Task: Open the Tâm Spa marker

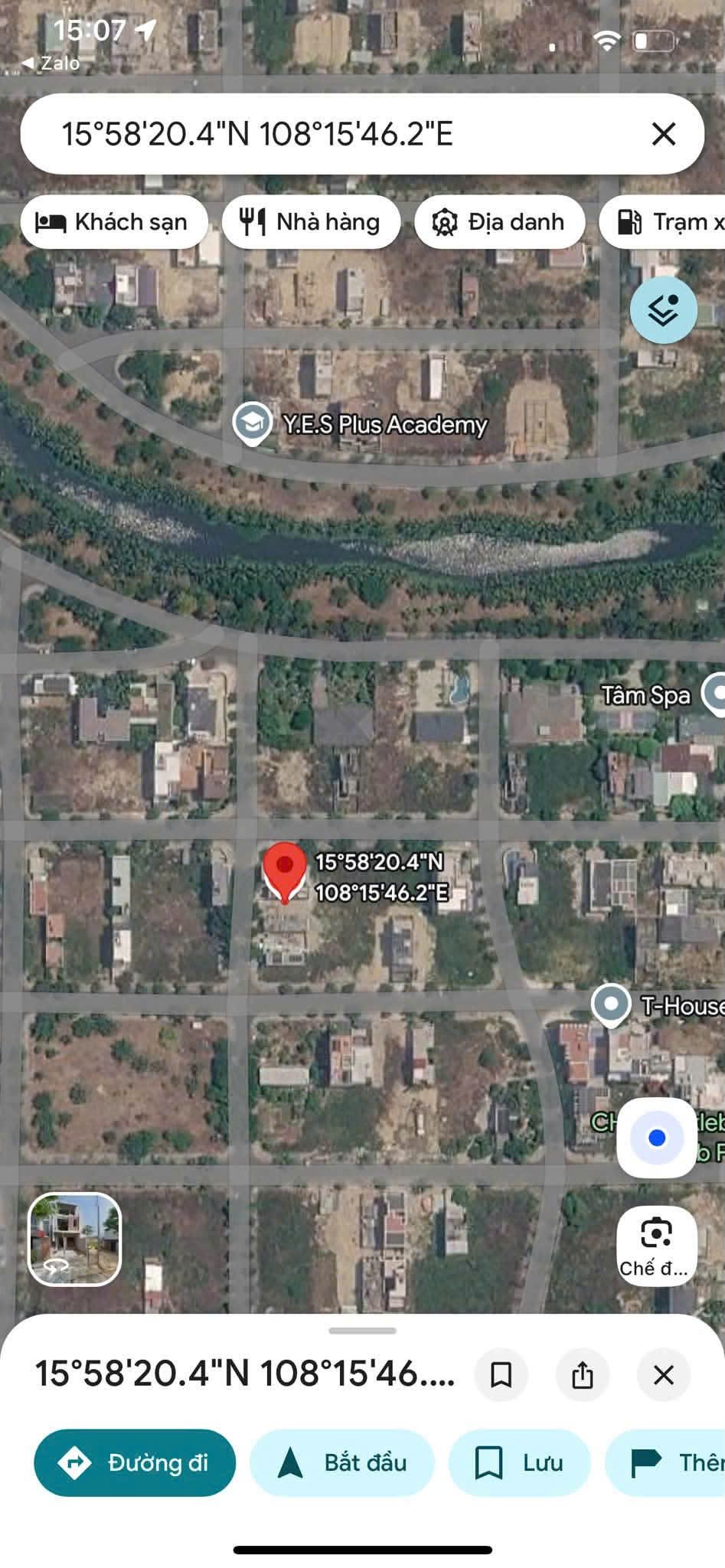Action: (x=715, y=694)
